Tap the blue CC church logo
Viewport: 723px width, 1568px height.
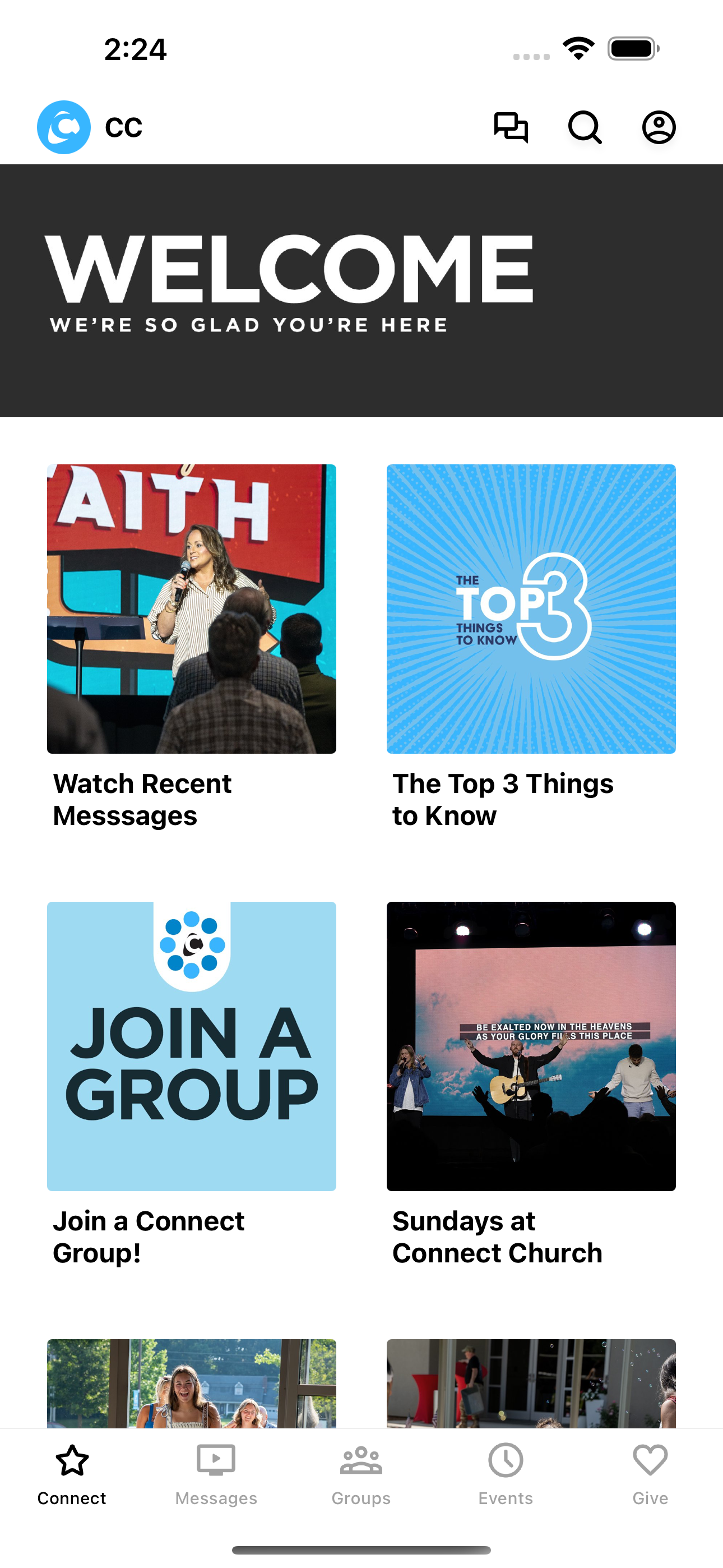tap(64, 127)
